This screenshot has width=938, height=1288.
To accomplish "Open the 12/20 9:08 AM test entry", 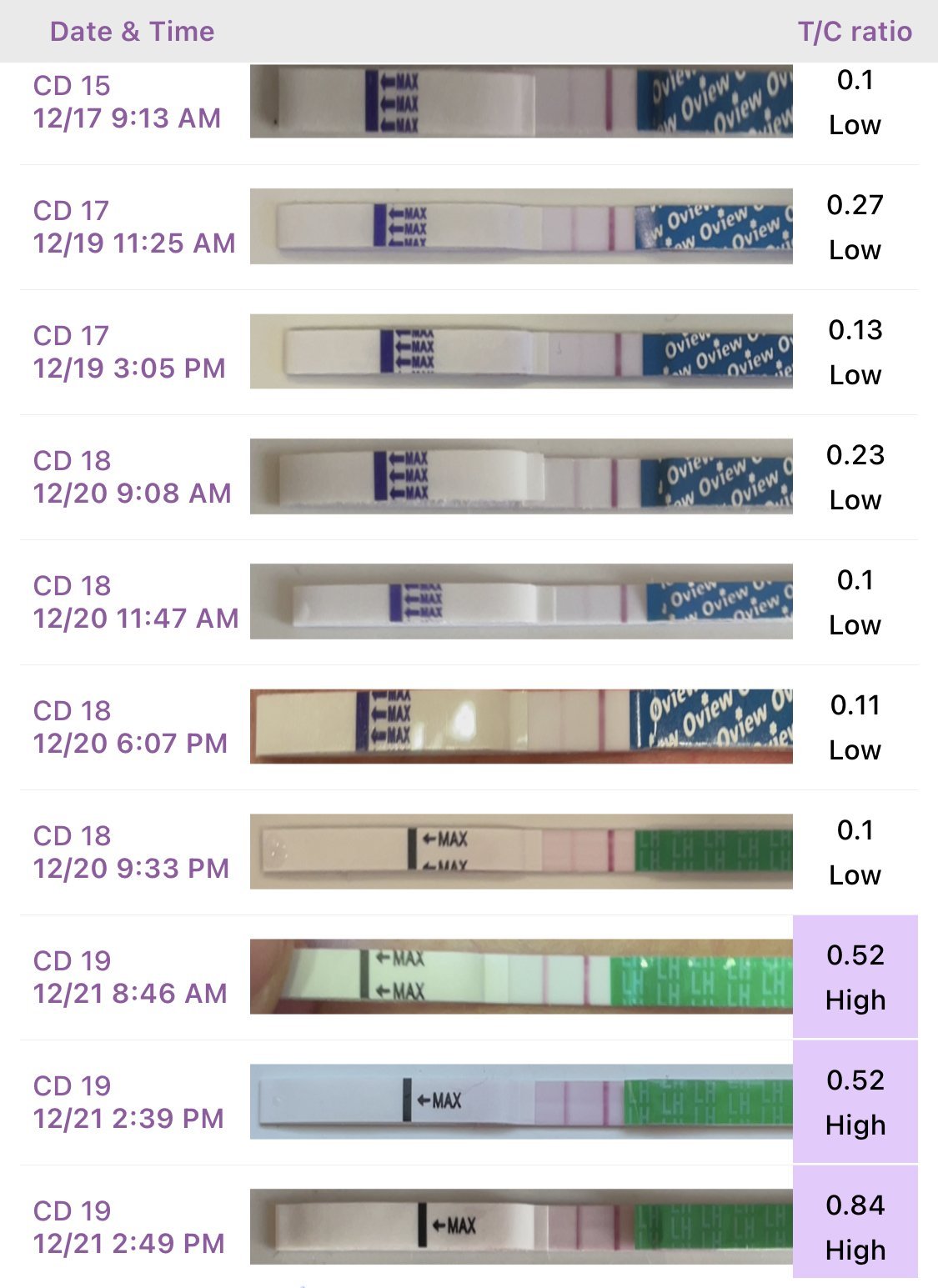I will click(132, 477).
